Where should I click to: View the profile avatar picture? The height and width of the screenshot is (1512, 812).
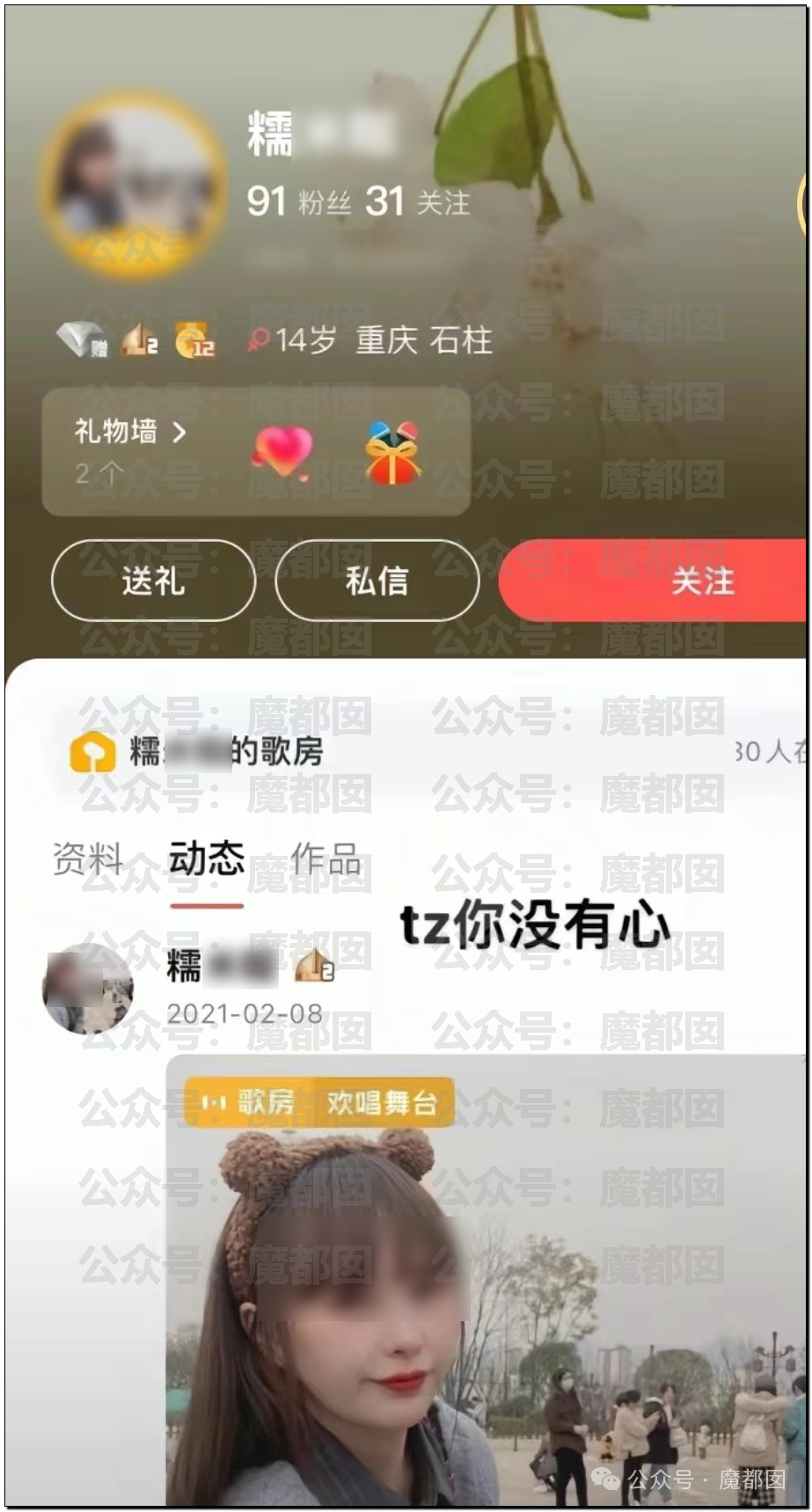132,183
